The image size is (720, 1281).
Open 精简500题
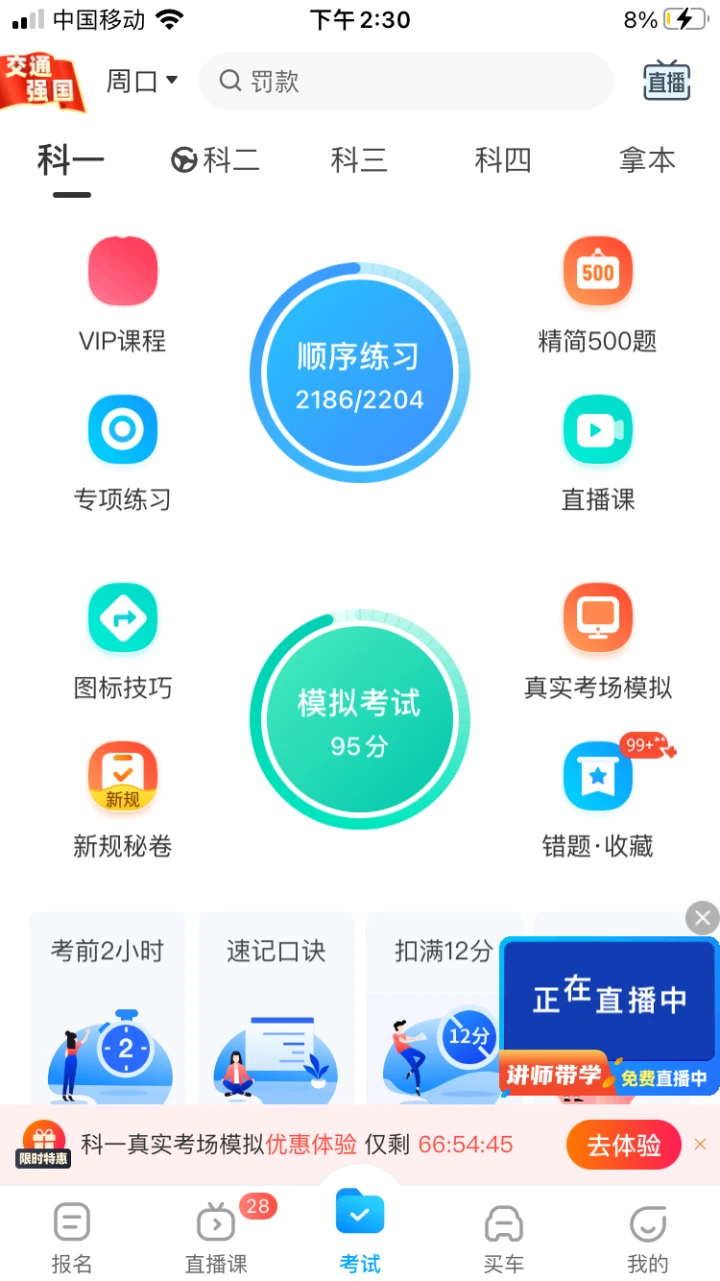click(597, 295)
